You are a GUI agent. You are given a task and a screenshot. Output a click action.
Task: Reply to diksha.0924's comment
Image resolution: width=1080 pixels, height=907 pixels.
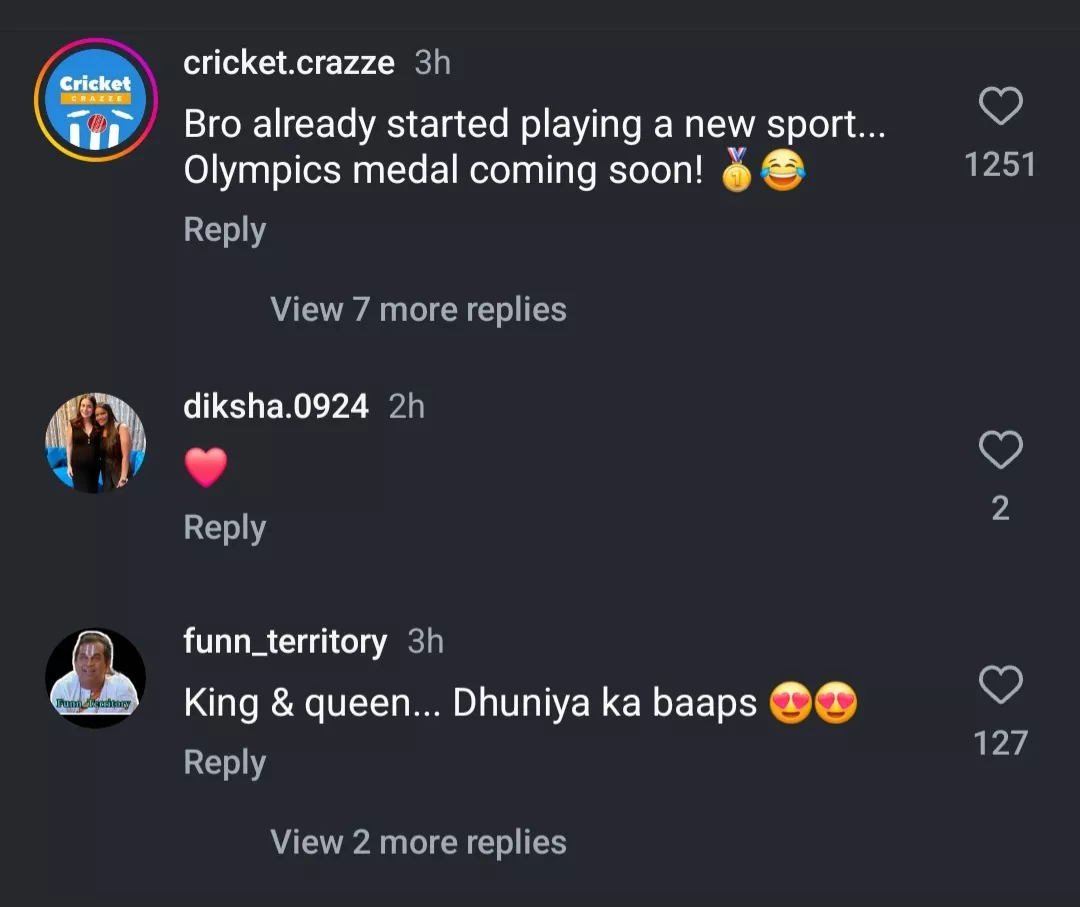[225, 528]
